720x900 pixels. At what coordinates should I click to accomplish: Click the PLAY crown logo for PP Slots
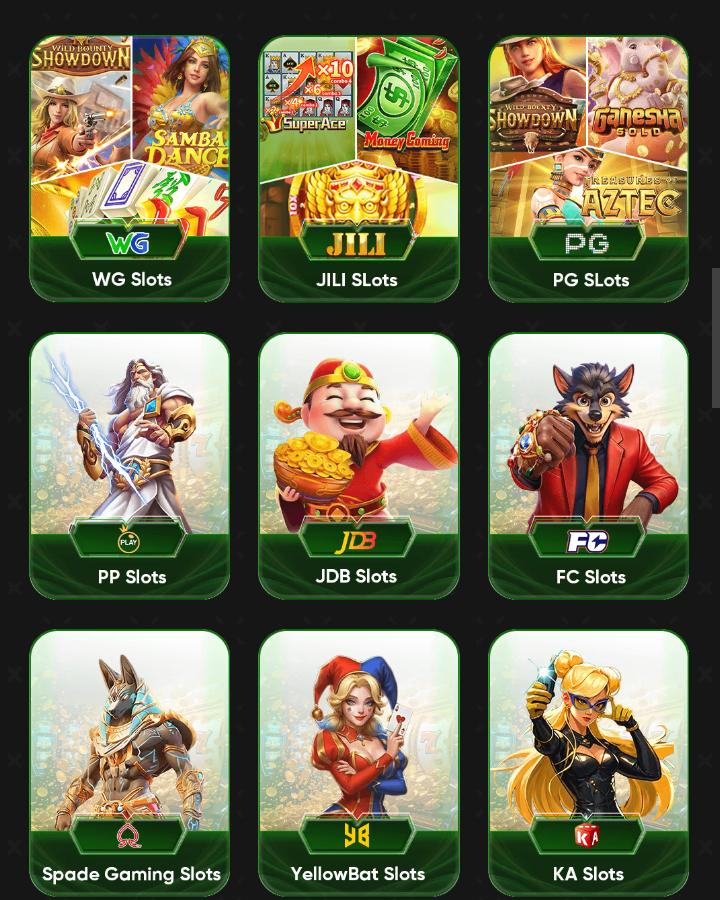pos(128,540)
